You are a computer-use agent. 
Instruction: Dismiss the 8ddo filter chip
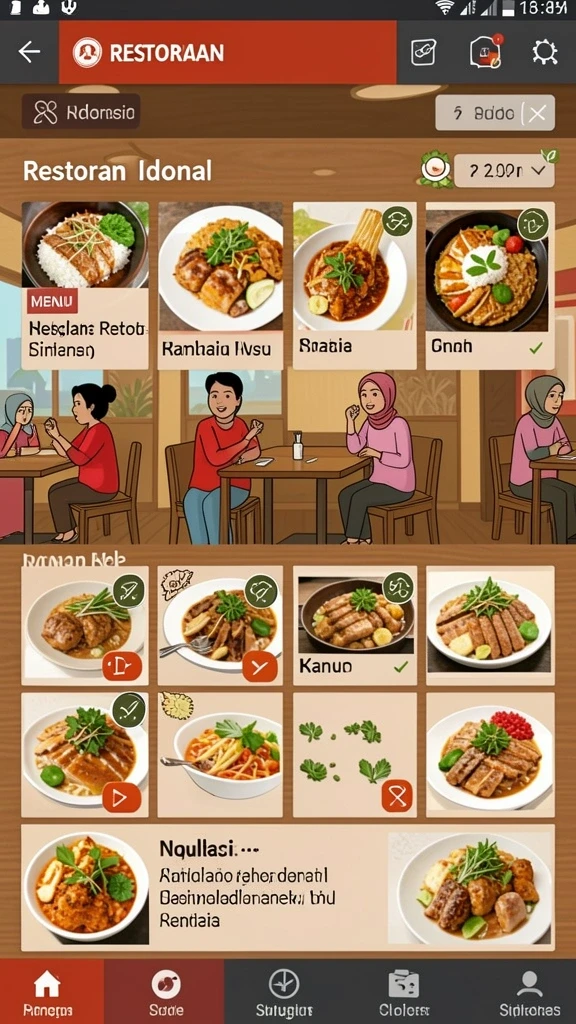click(537, 114)
